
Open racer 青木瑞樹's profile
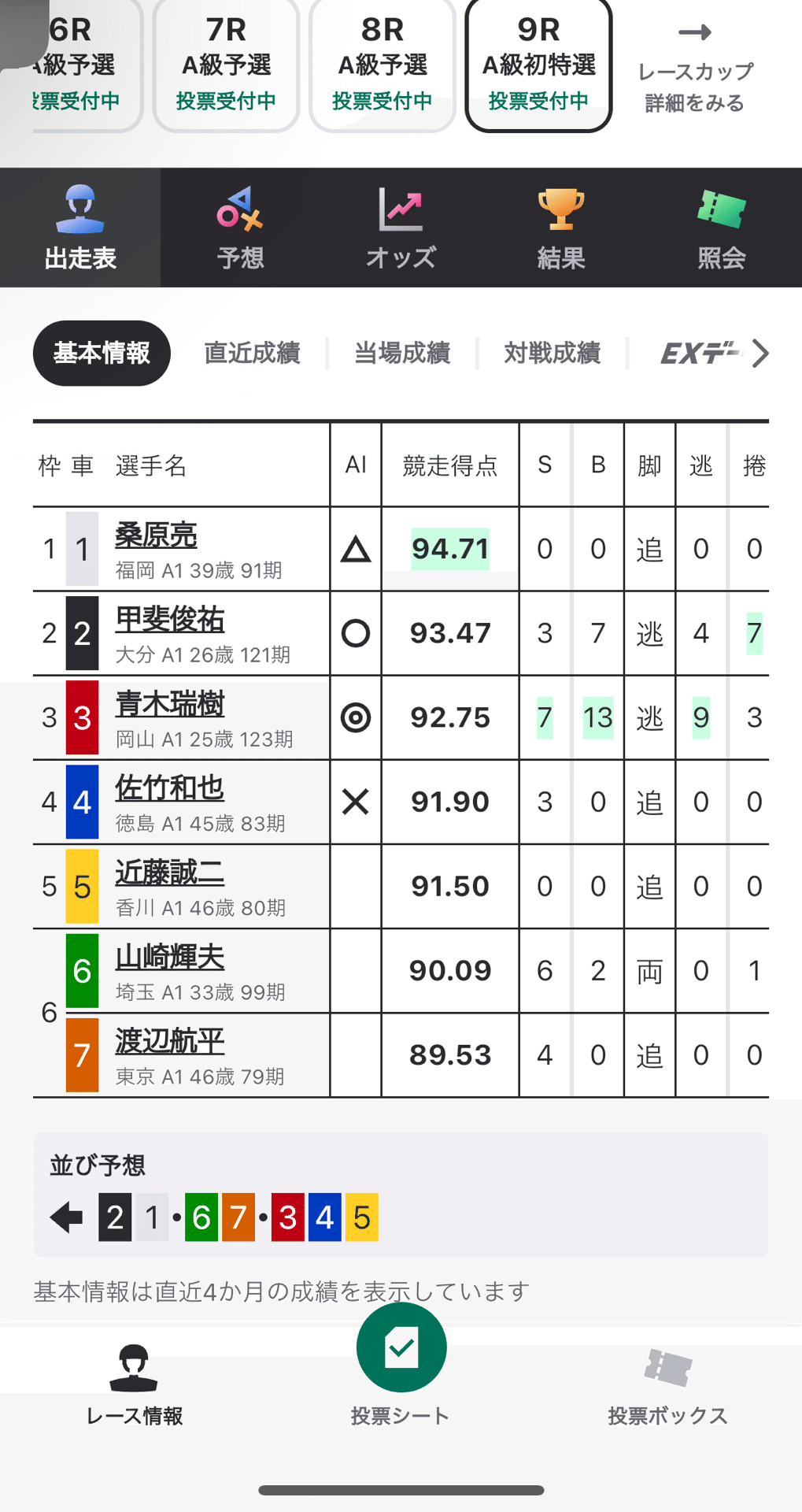point(170,704)
